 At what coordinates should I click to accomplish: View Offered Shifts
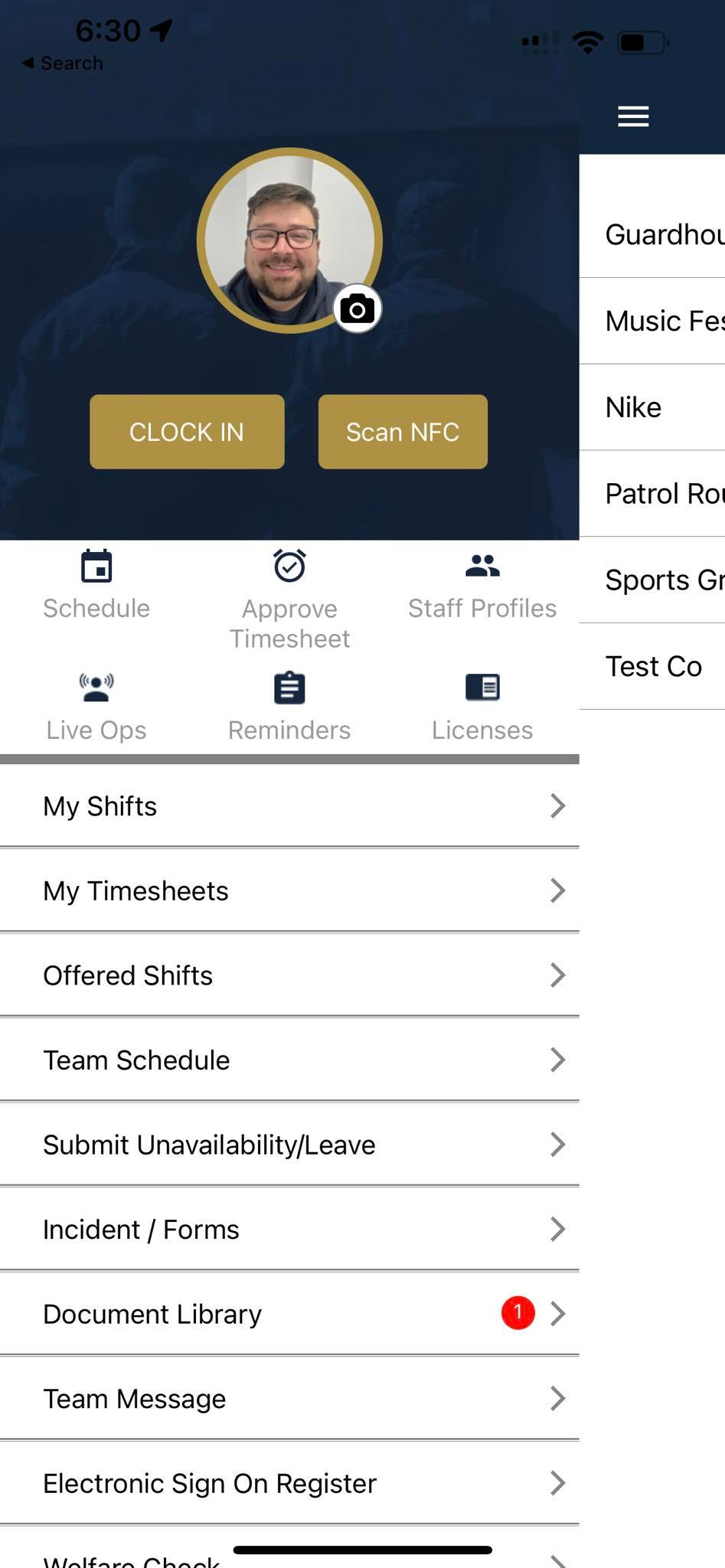pyautogui.click(x=289, y=975)
